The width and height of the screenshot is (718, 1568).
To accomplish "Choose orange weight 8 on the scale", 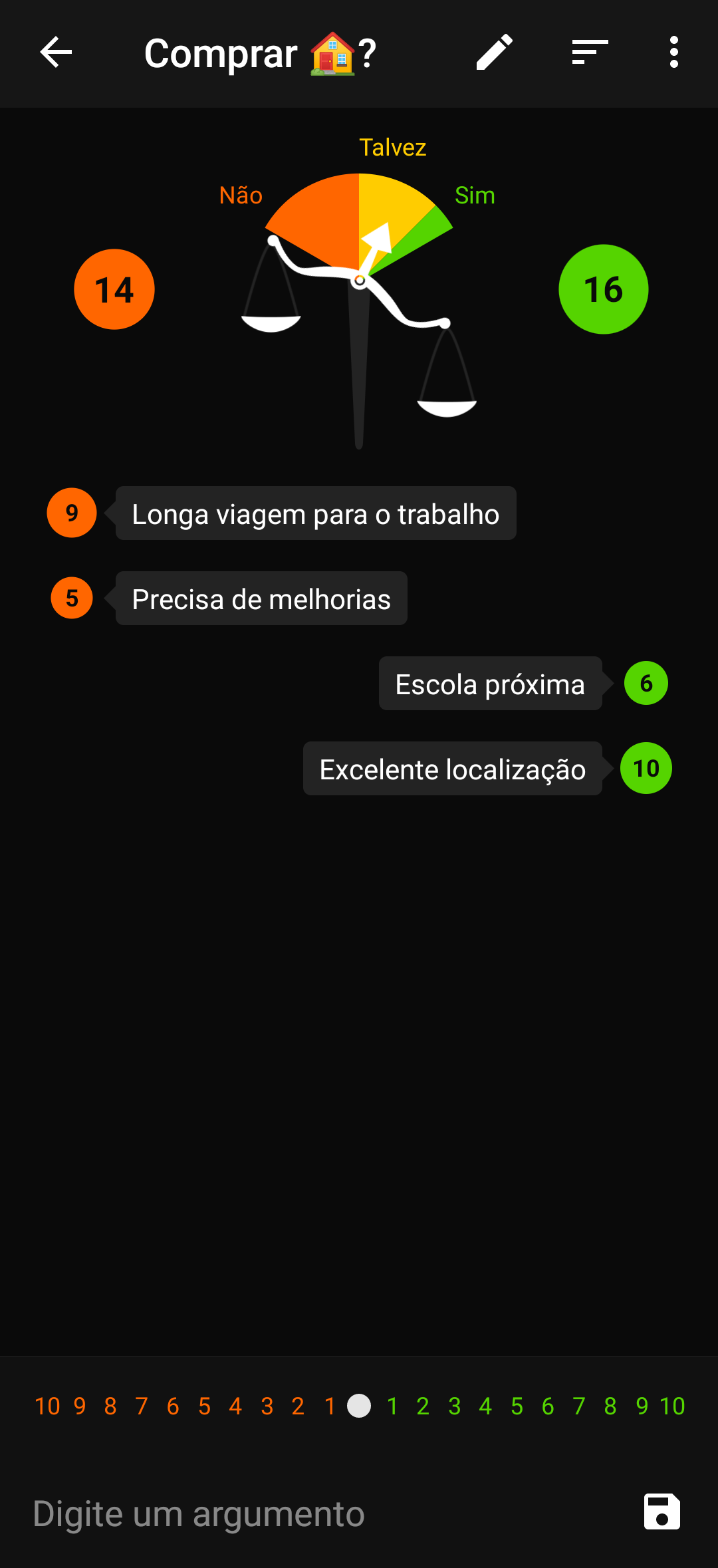I will click(x=110, y=1406).
